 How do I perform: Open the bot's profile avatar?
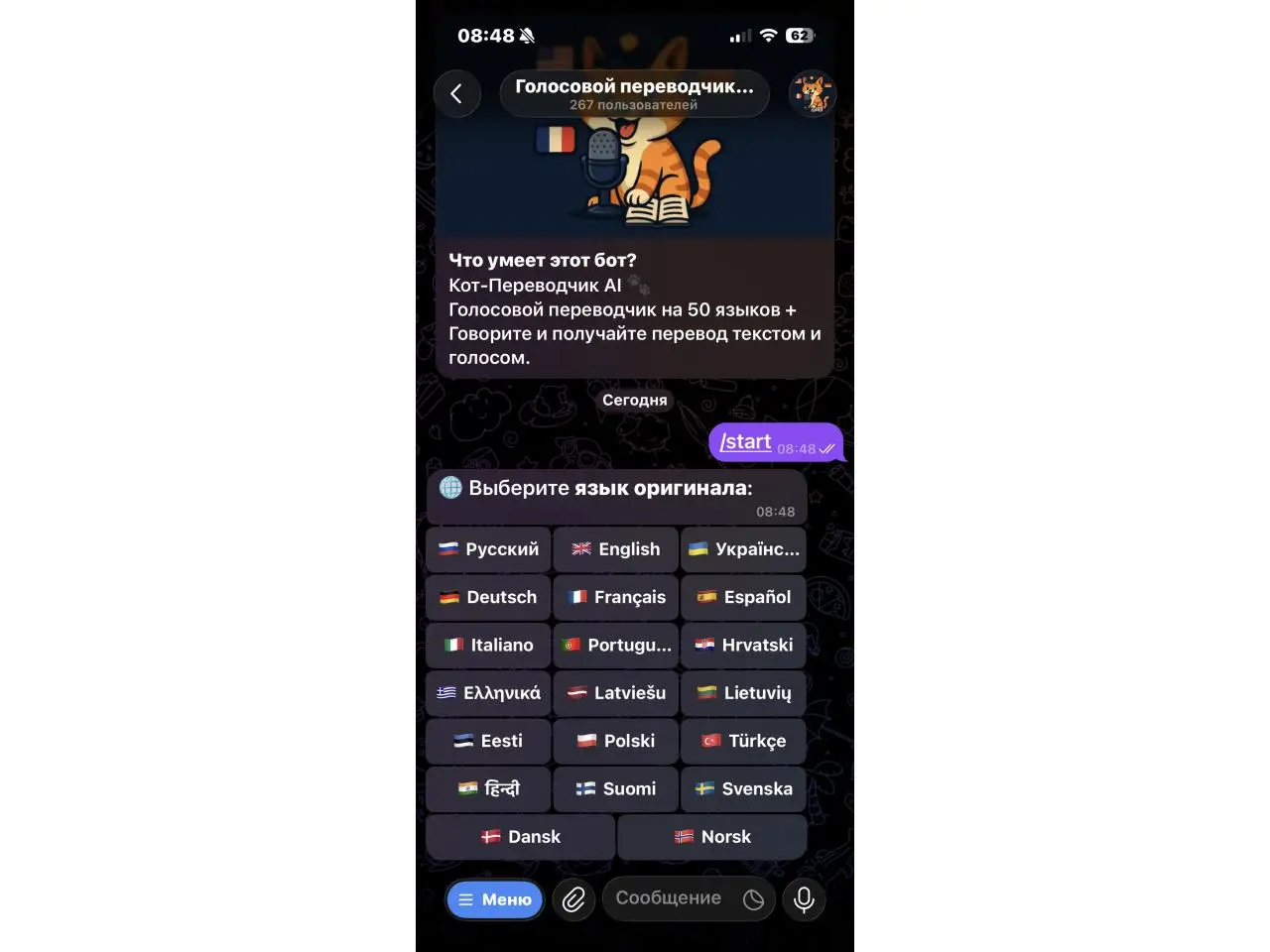click(812, 94)
